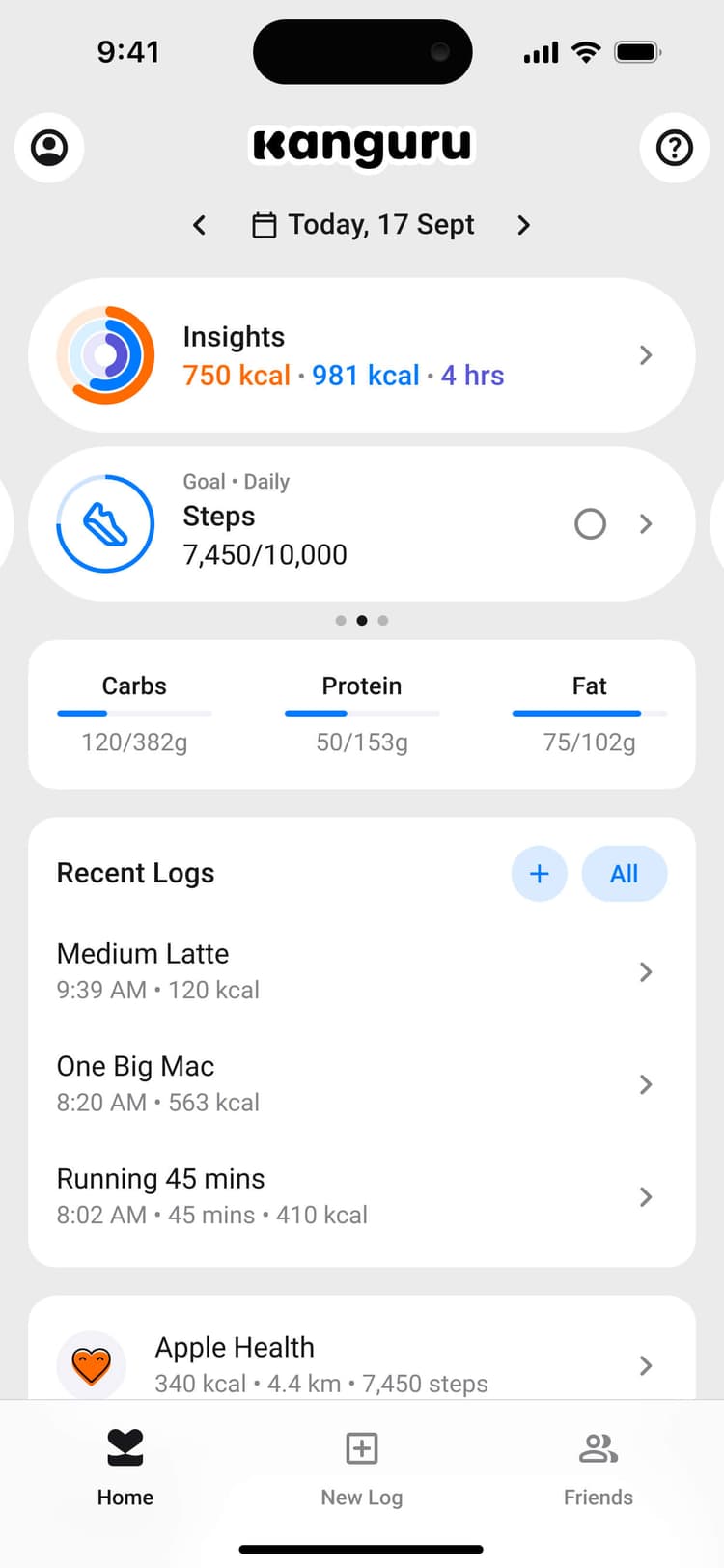Viewport: 724px width, 1568px height.
Task: Tap the blue shoe Steps icon
Action: [106, 523]
